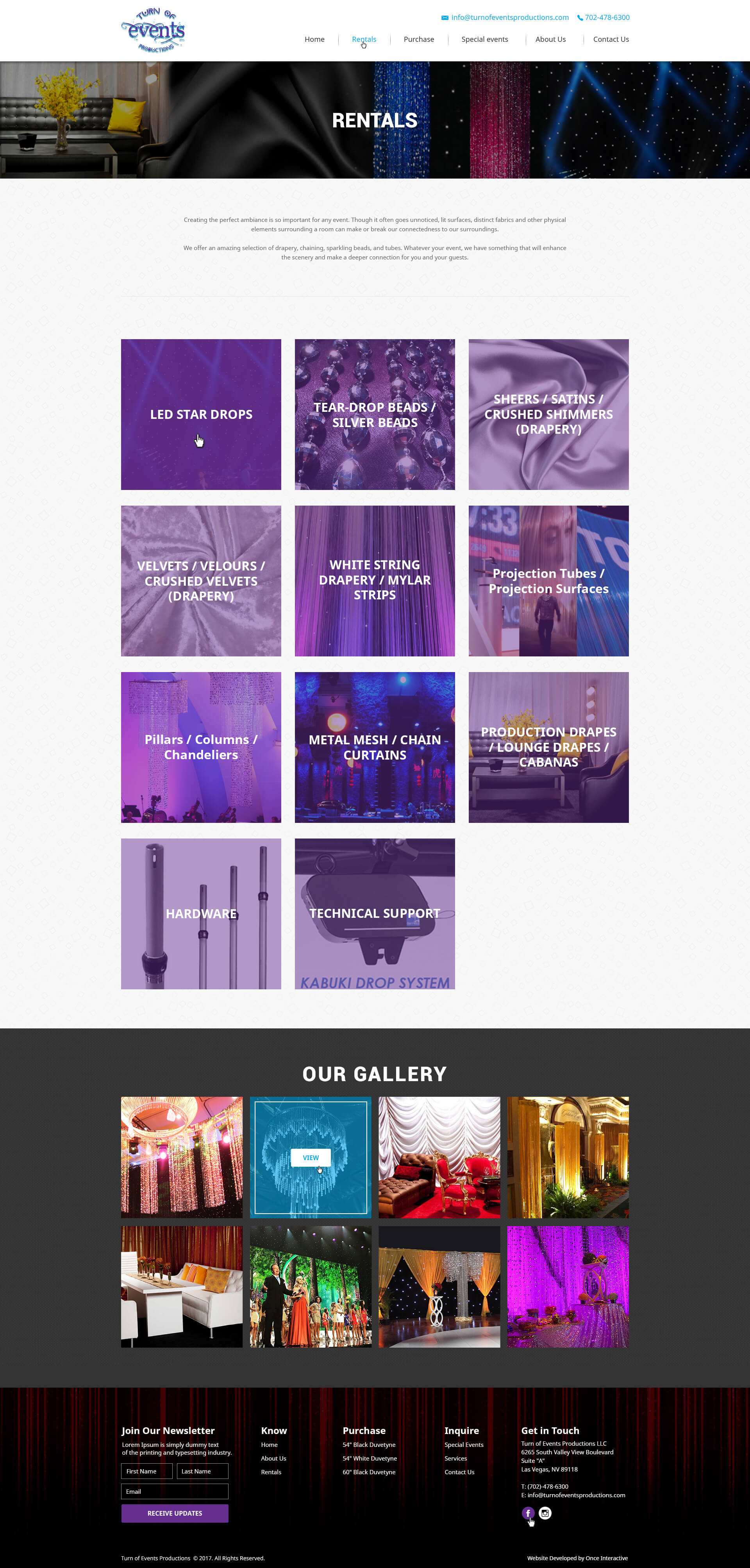Tap the Receive Updates button

(175, 1513)
